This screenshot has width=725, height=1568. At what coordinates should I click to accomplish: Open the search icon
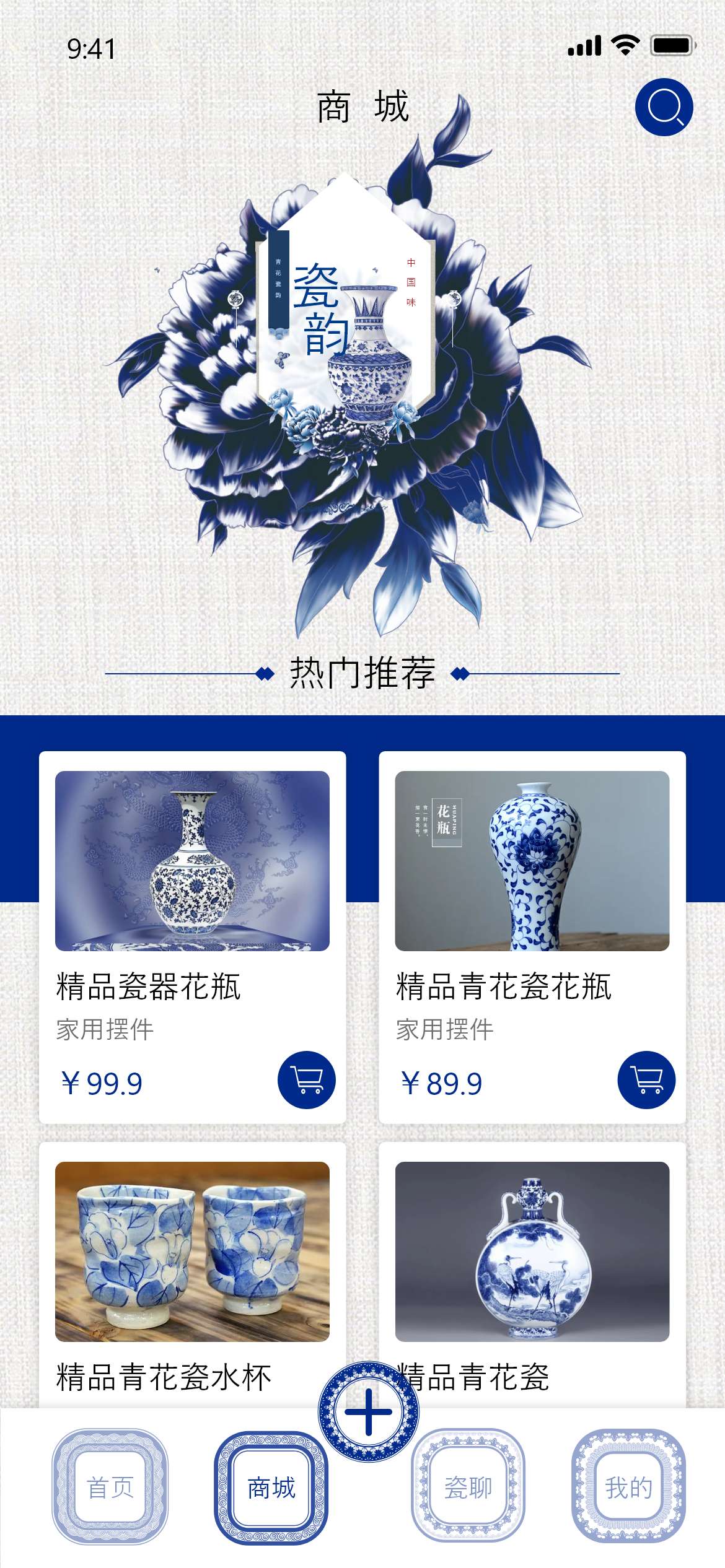pyautogui.click(x=664, y=107)
